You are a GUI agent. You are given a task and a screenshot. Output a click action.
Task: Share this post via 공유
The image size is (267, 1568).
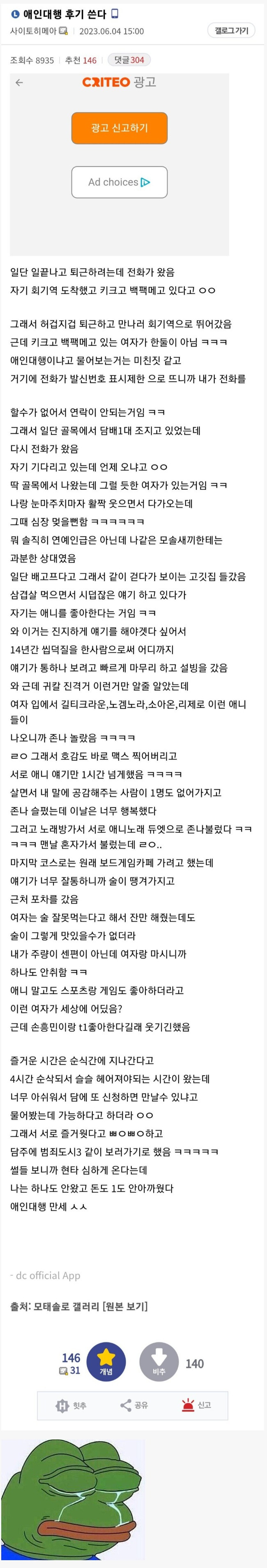134,1405
